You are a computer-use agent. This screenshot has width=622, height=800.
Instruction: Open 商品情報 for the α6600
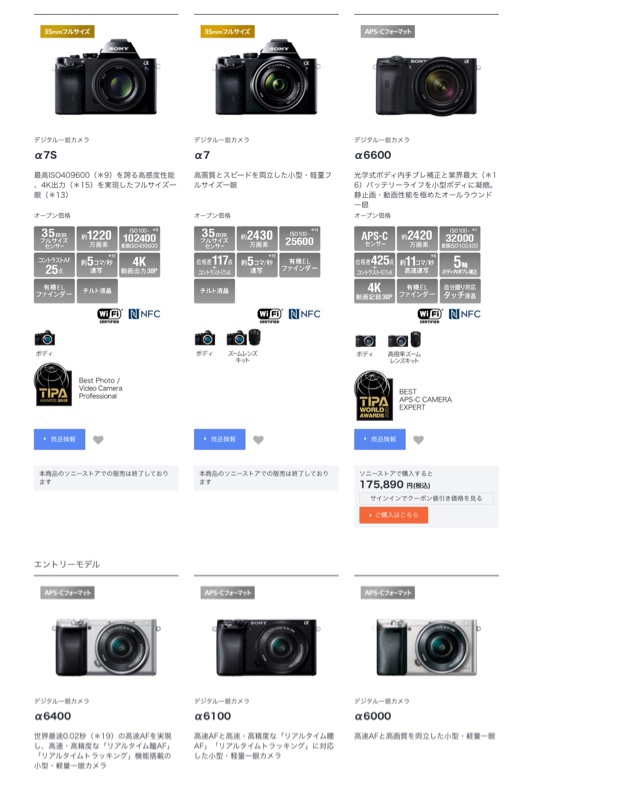click(x=379, y=439)
